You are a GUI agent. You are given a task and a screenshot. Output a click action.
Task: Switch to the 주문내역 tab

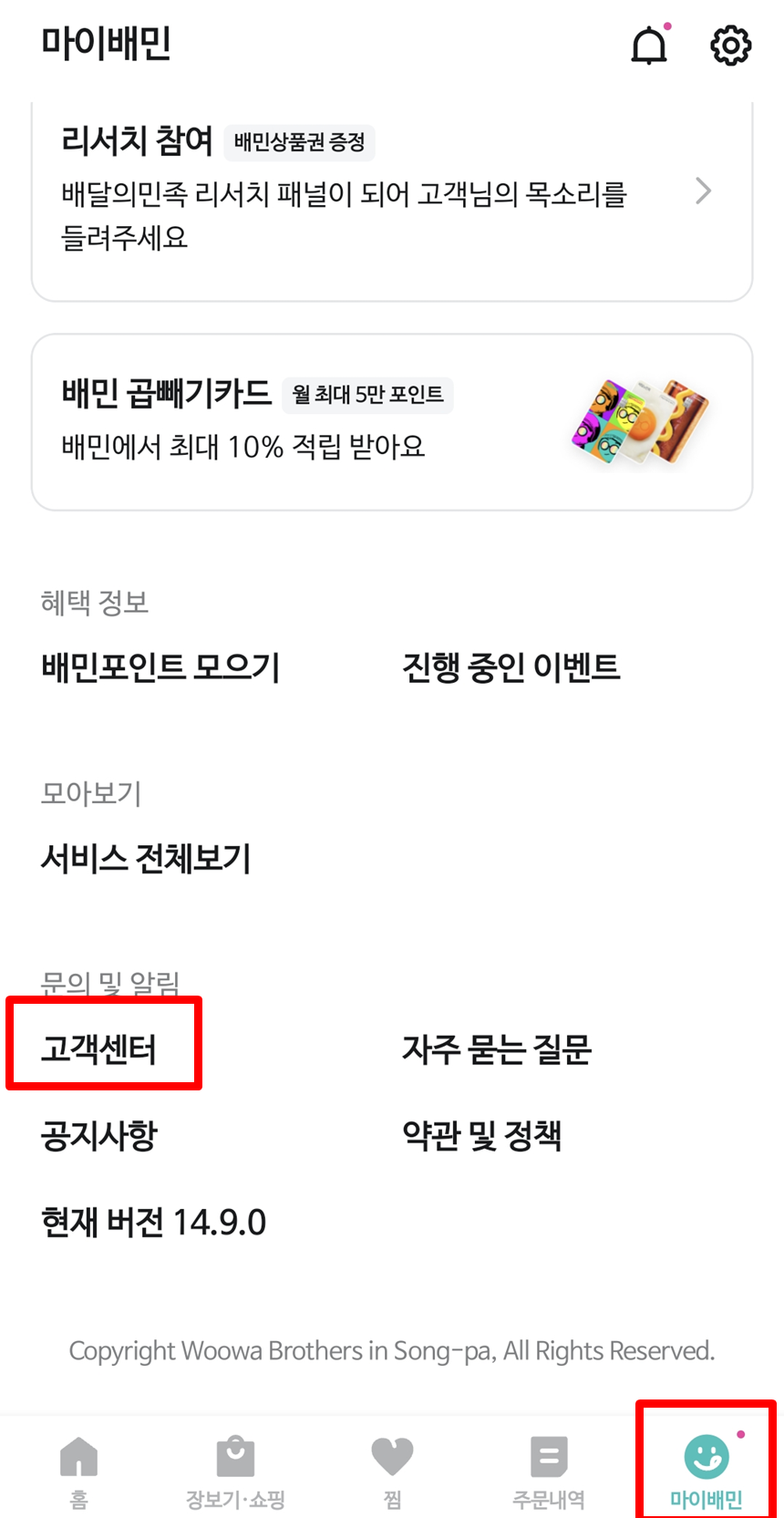click(x=549, y=1468)
